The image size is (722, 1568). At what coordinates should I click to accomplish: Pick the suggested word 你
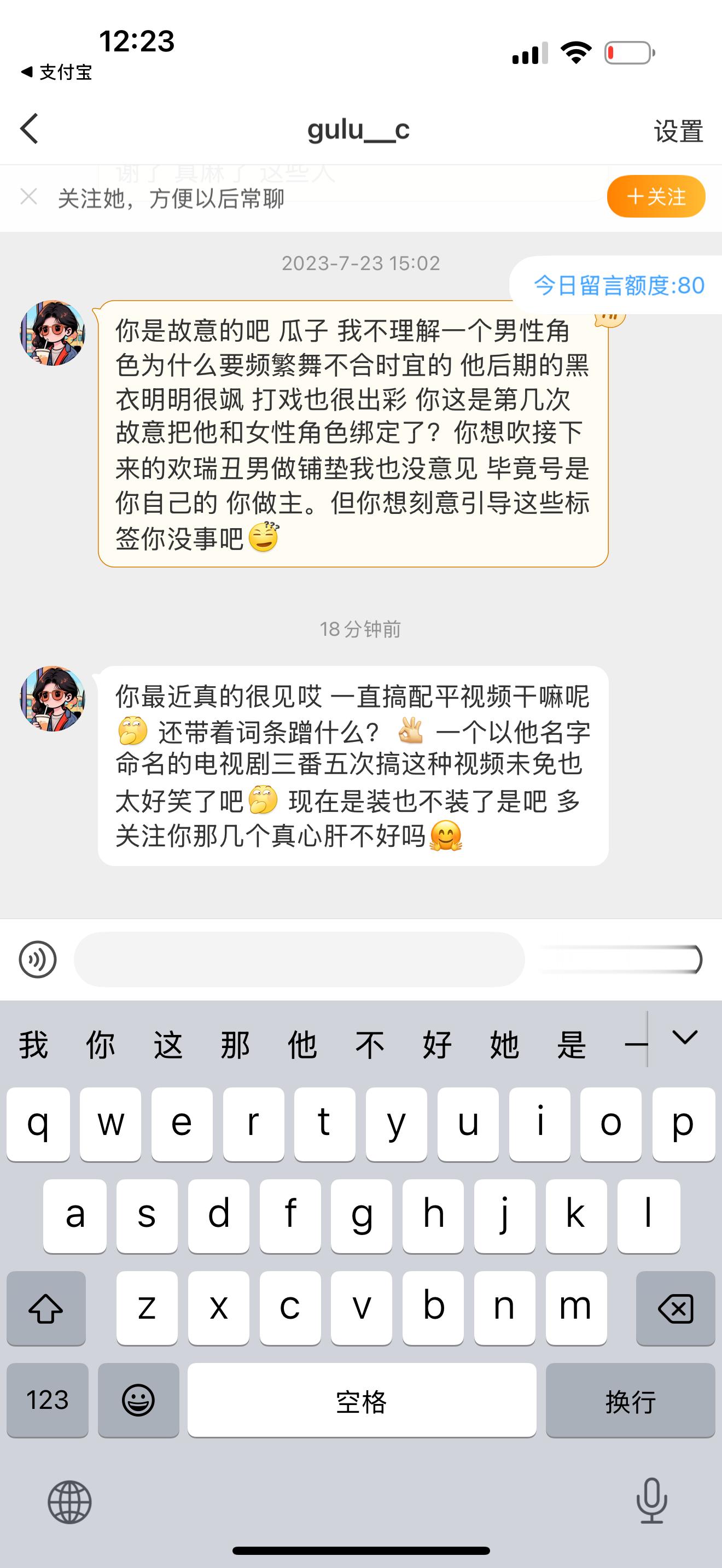(x=101, y=1045)
